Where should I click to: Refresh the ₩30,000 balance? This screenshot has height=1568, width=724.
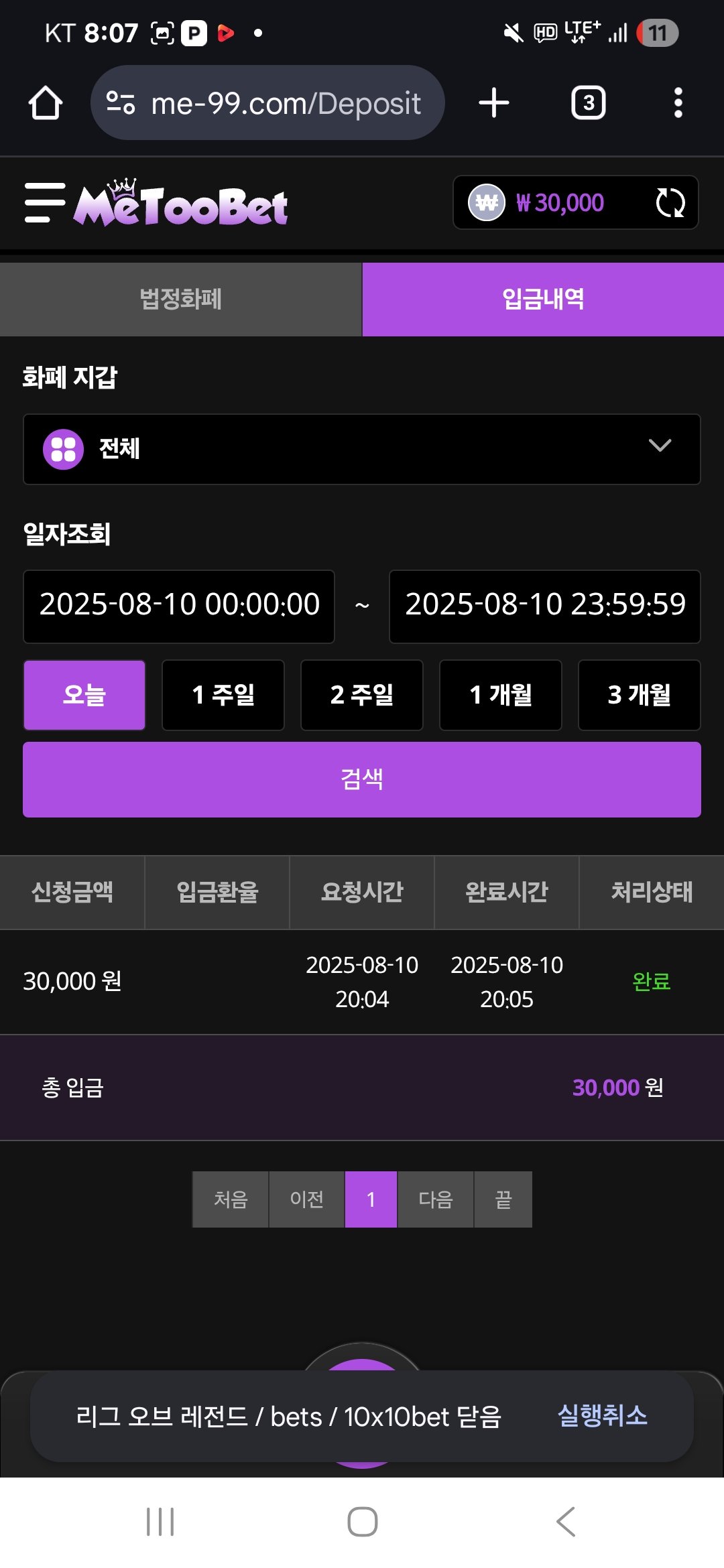pos(670,202)
